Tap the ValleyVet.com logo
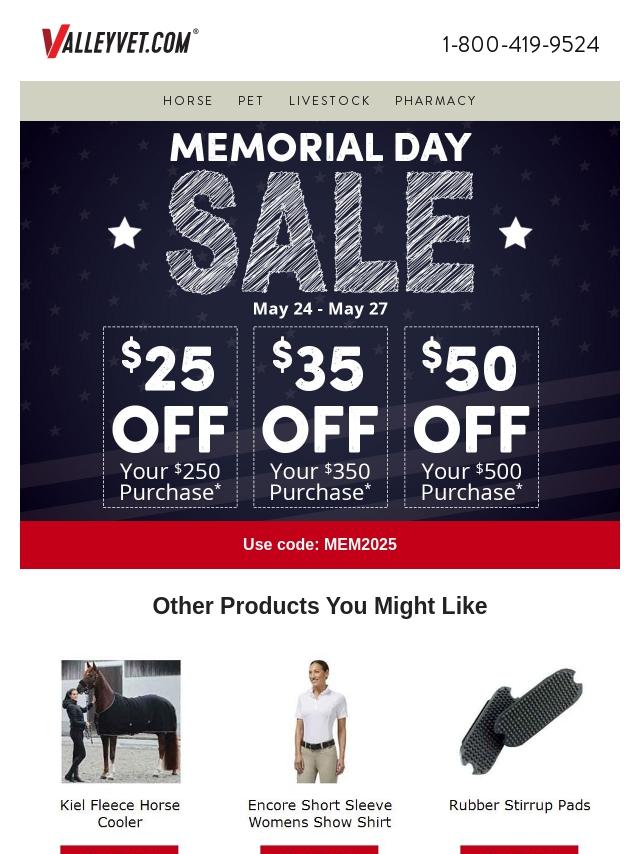 click(x=120, y=42)
